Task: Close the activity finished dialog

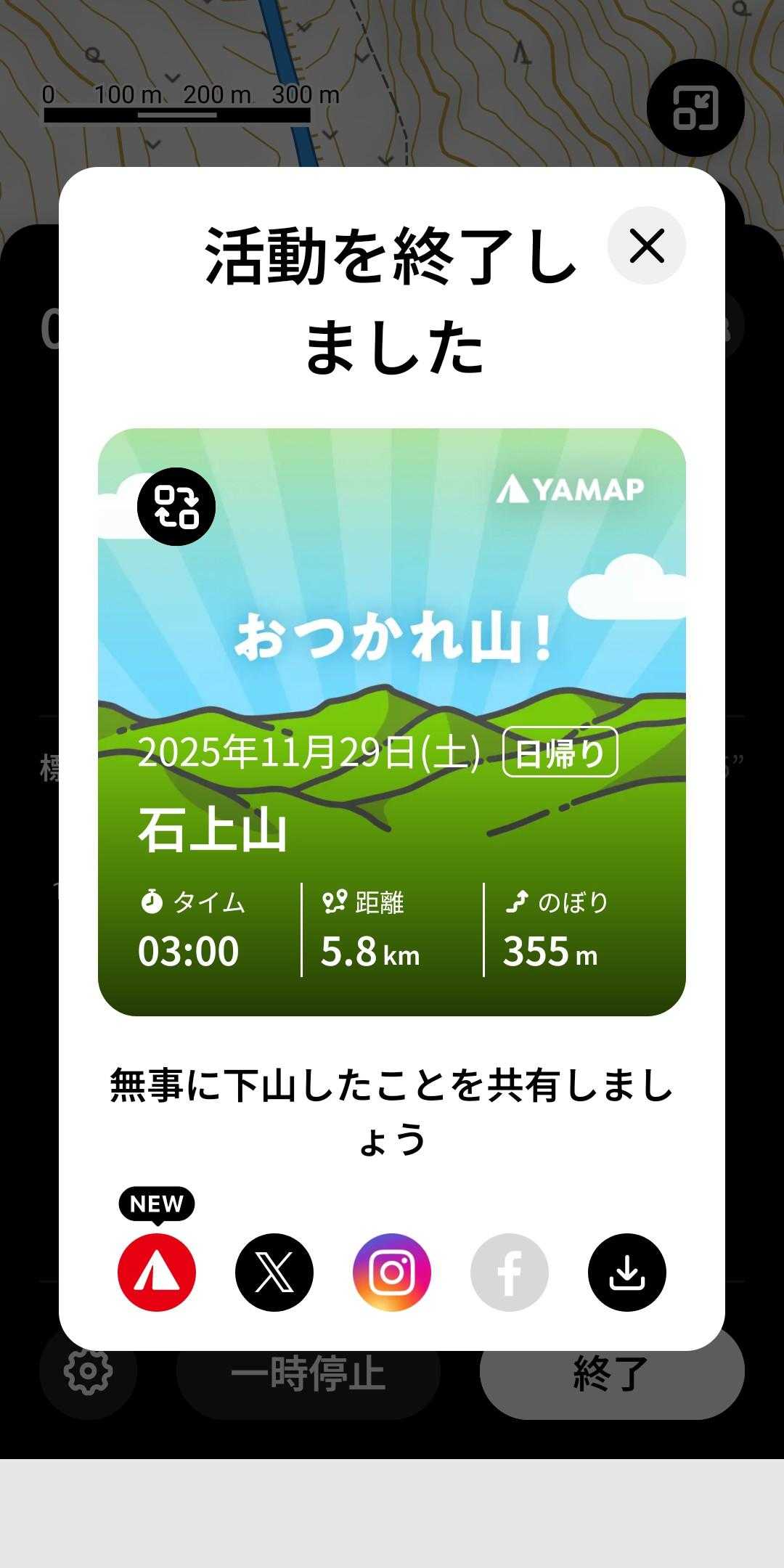Action: pos(646,245)
